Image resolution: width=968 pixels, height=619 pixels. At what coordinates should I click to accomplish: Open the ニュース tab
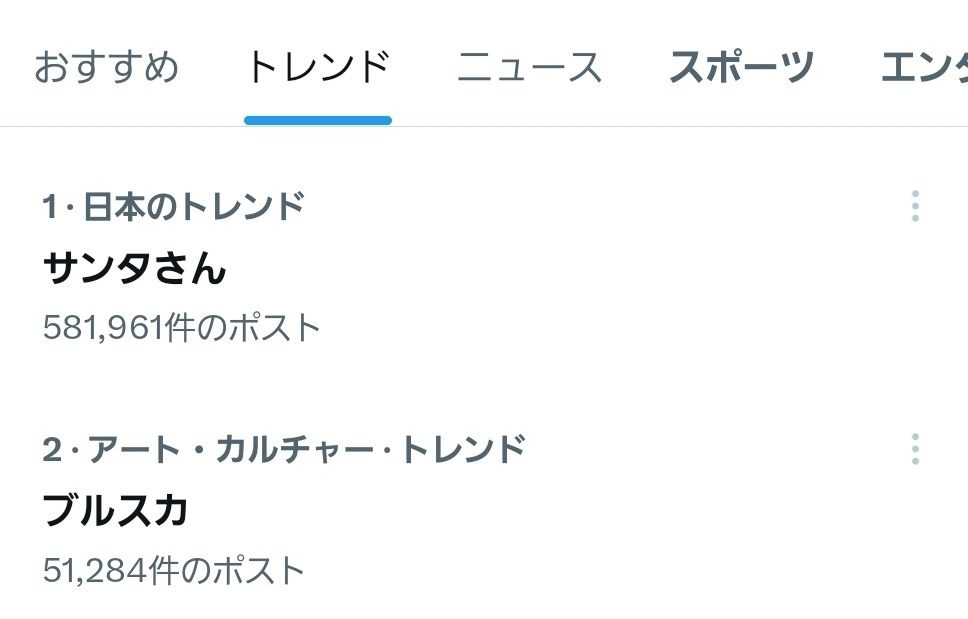(530, 68)
